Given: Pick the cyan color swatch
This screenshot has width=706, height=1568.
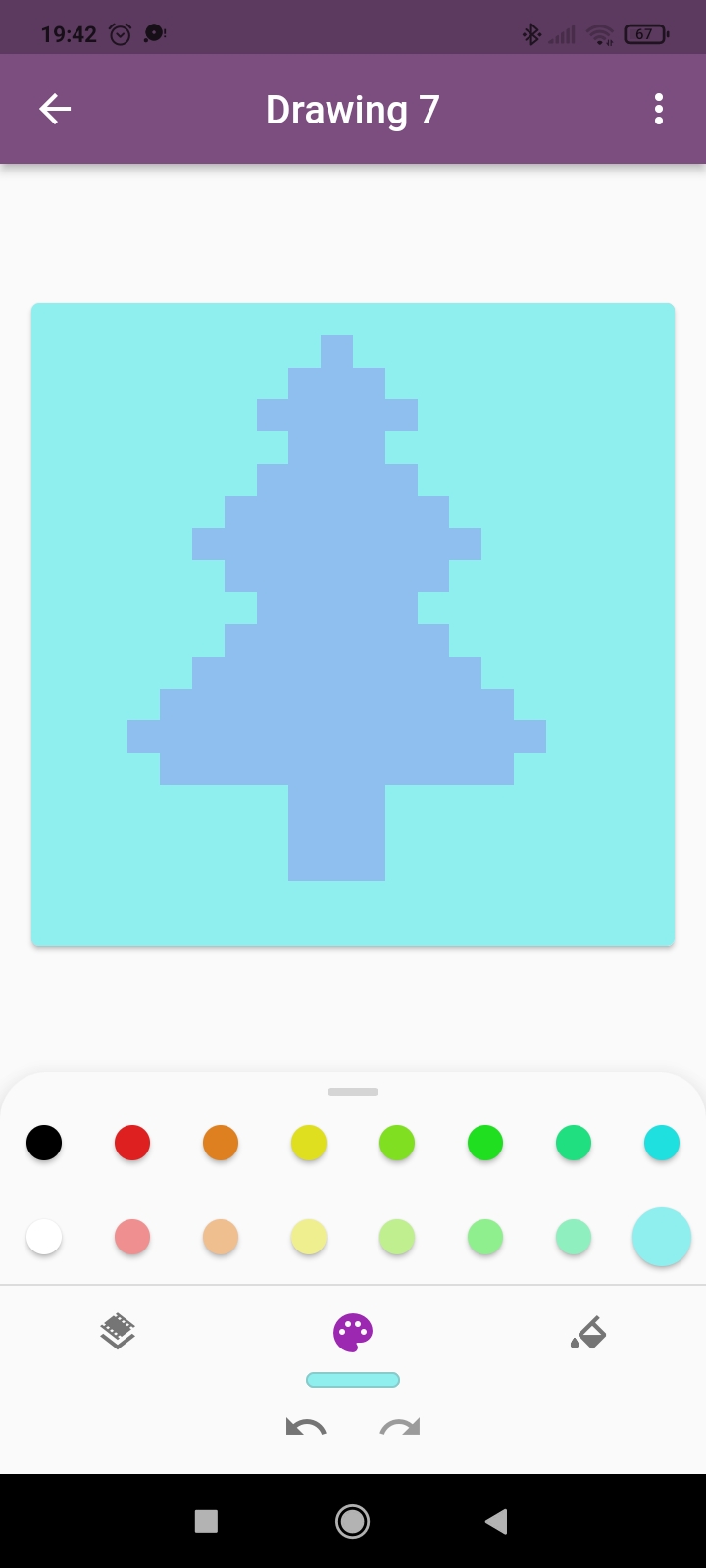Looking at the screenshot, I should pos(662,1143).
